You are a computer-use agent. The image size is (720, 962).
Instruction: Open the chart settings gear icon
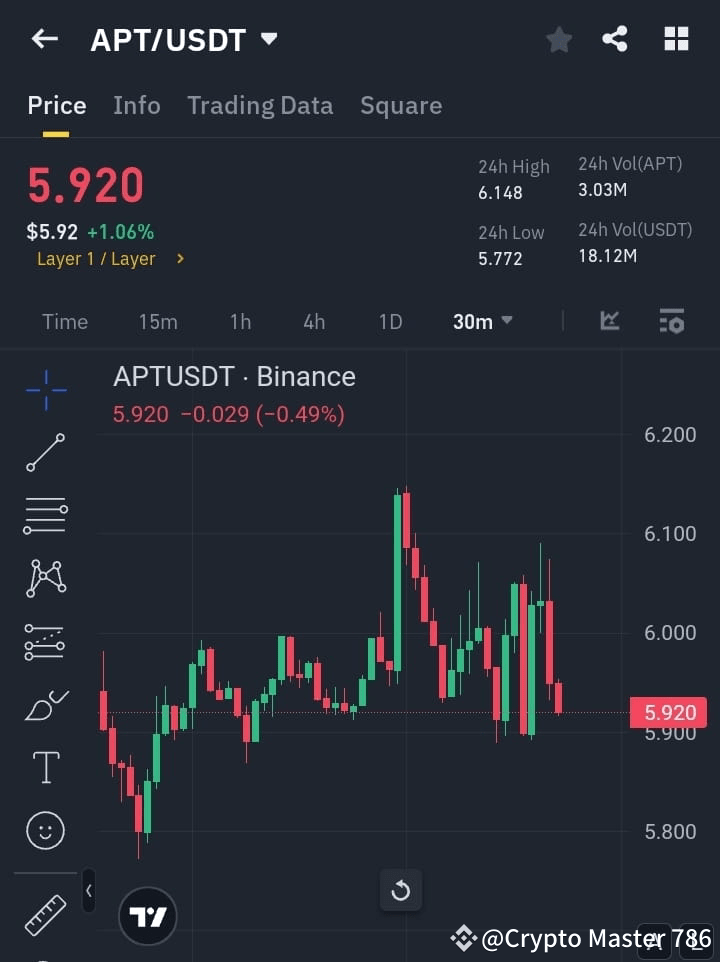[x=671, y=321]
